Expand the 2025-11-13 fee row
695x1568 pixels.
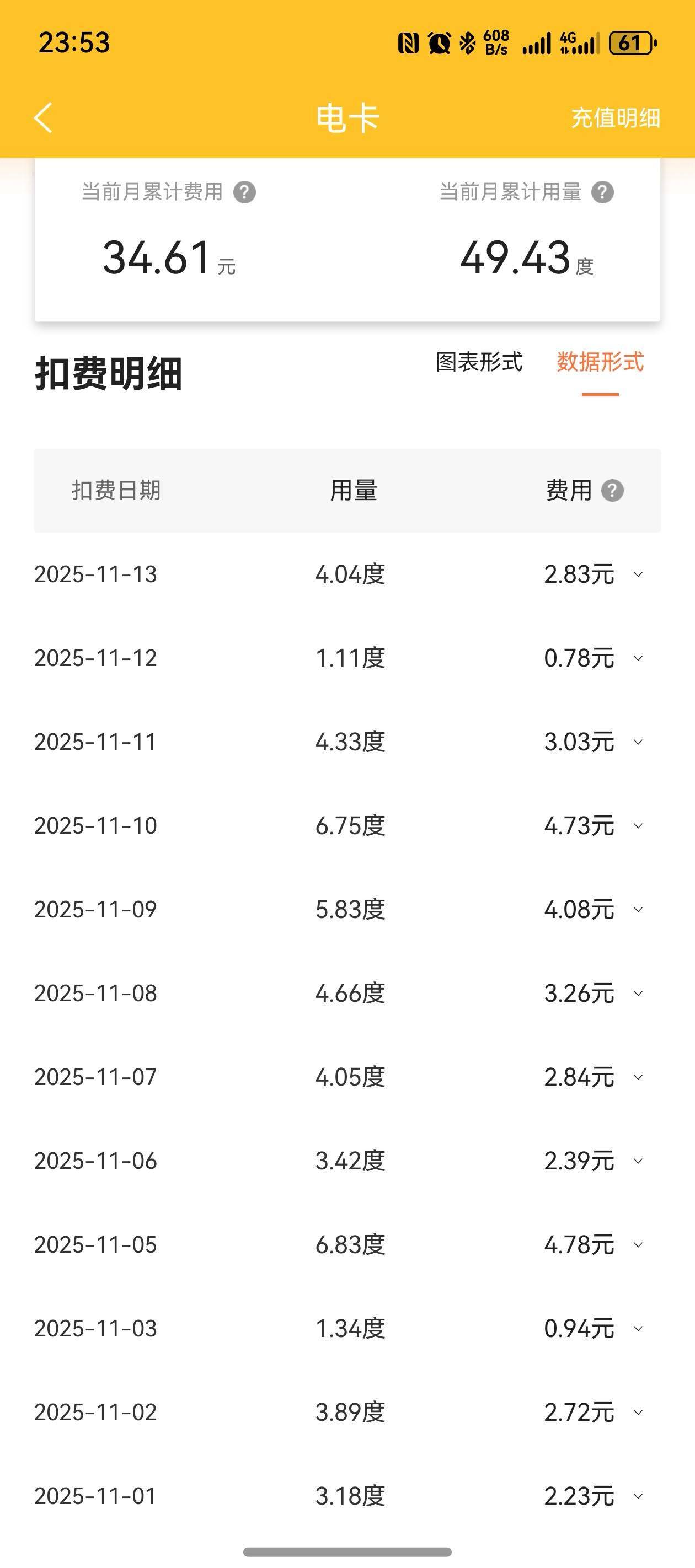(x=638, y=574)
